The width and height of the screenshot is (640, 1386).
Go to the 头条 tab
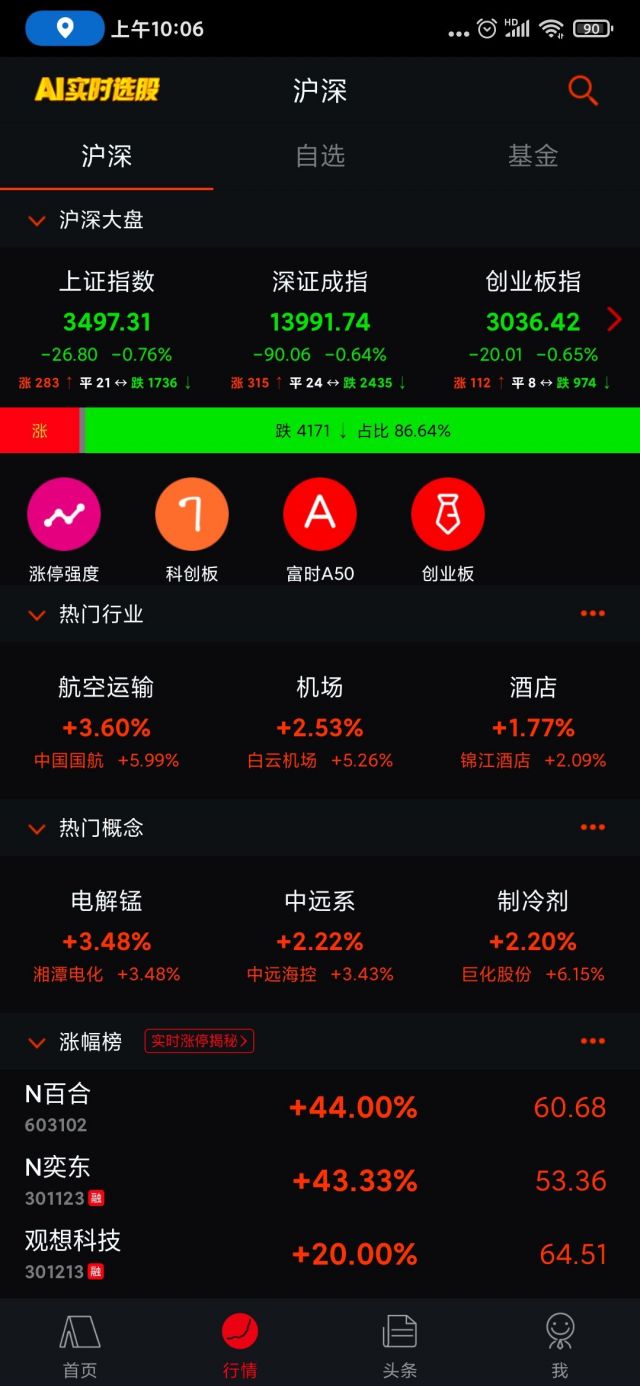coord(400,1346)
